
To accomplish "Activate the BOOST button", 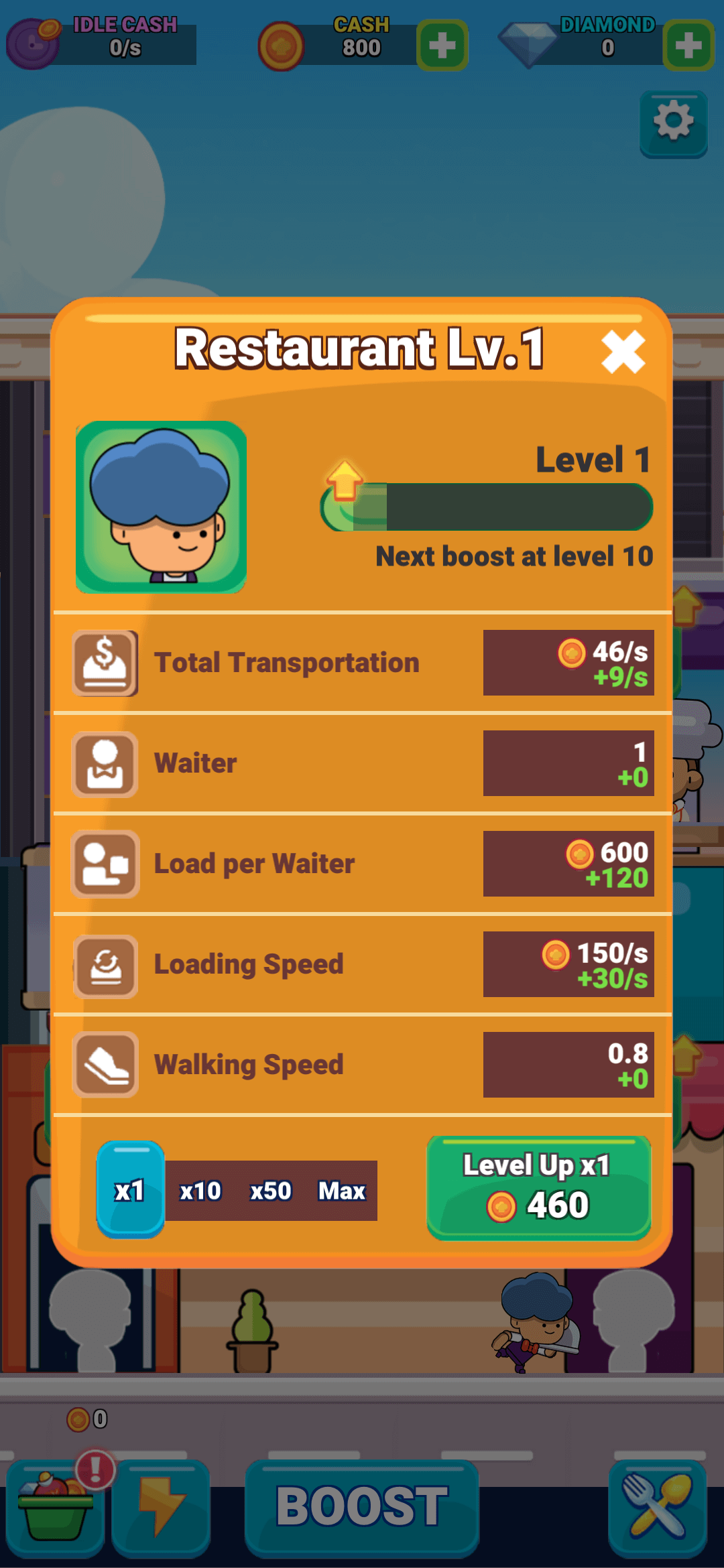I will click(361, 1508).
